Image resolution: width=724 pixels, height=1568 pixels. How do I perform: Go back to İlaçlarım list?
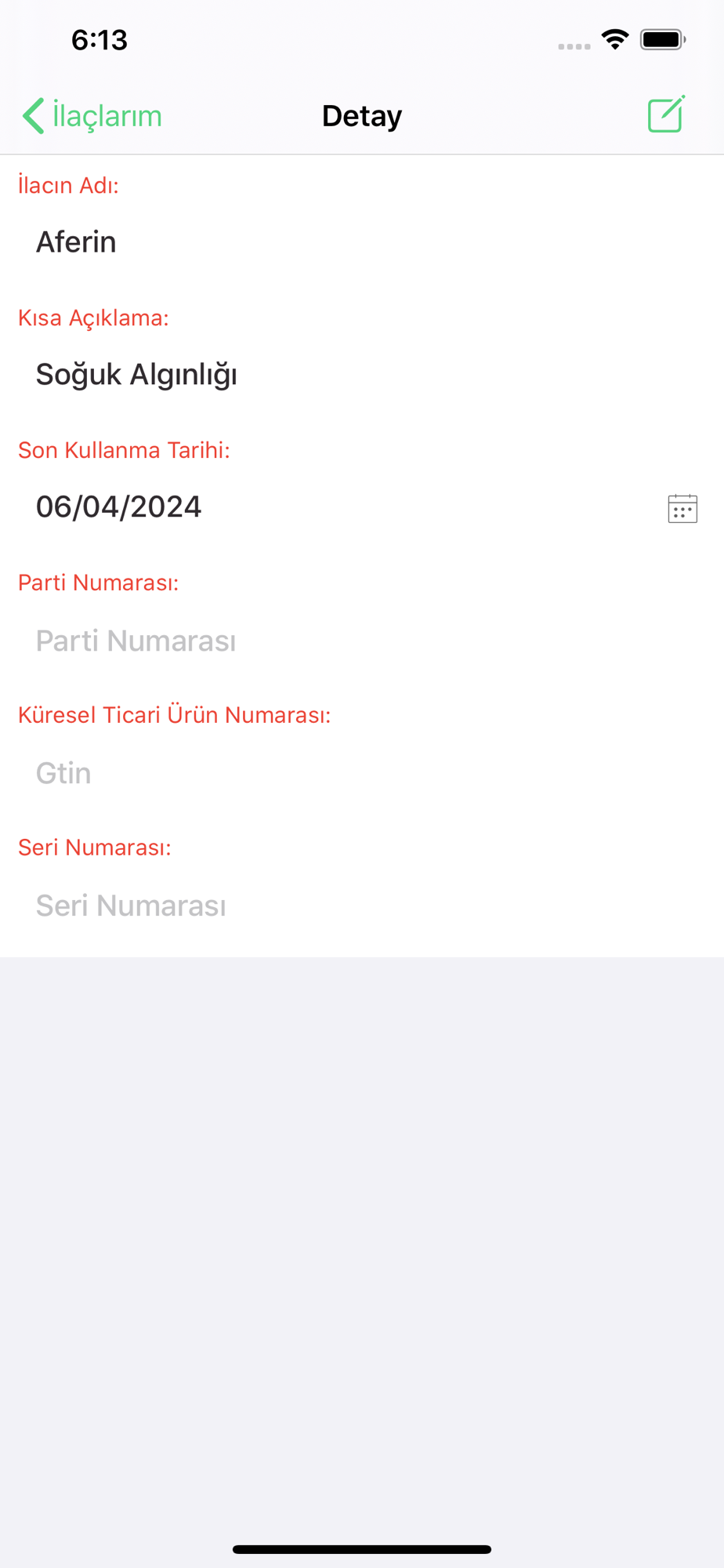pyautogui.click(x=92, y=116)
